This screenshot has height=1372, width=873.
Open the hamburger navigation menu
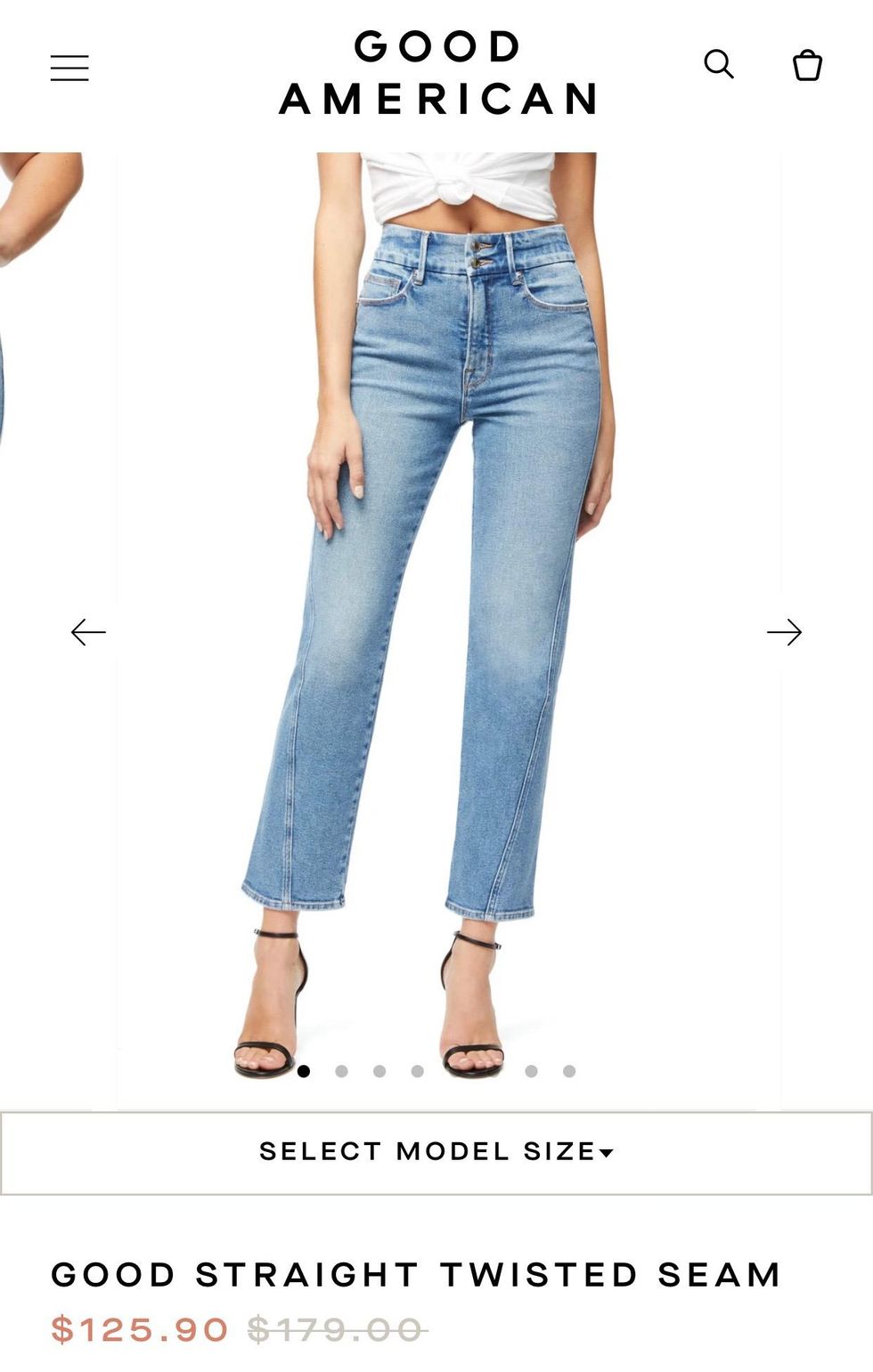pos(69,68)
